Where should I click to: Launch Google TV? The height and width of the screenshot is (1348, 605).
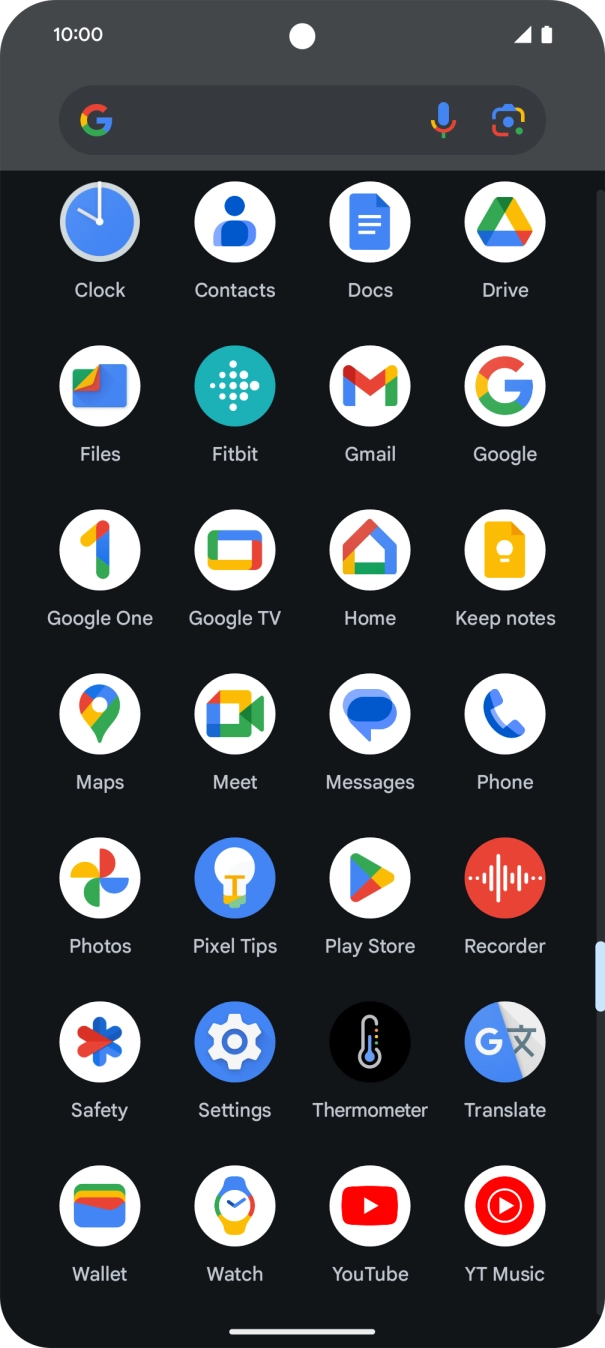click(235, 551)
